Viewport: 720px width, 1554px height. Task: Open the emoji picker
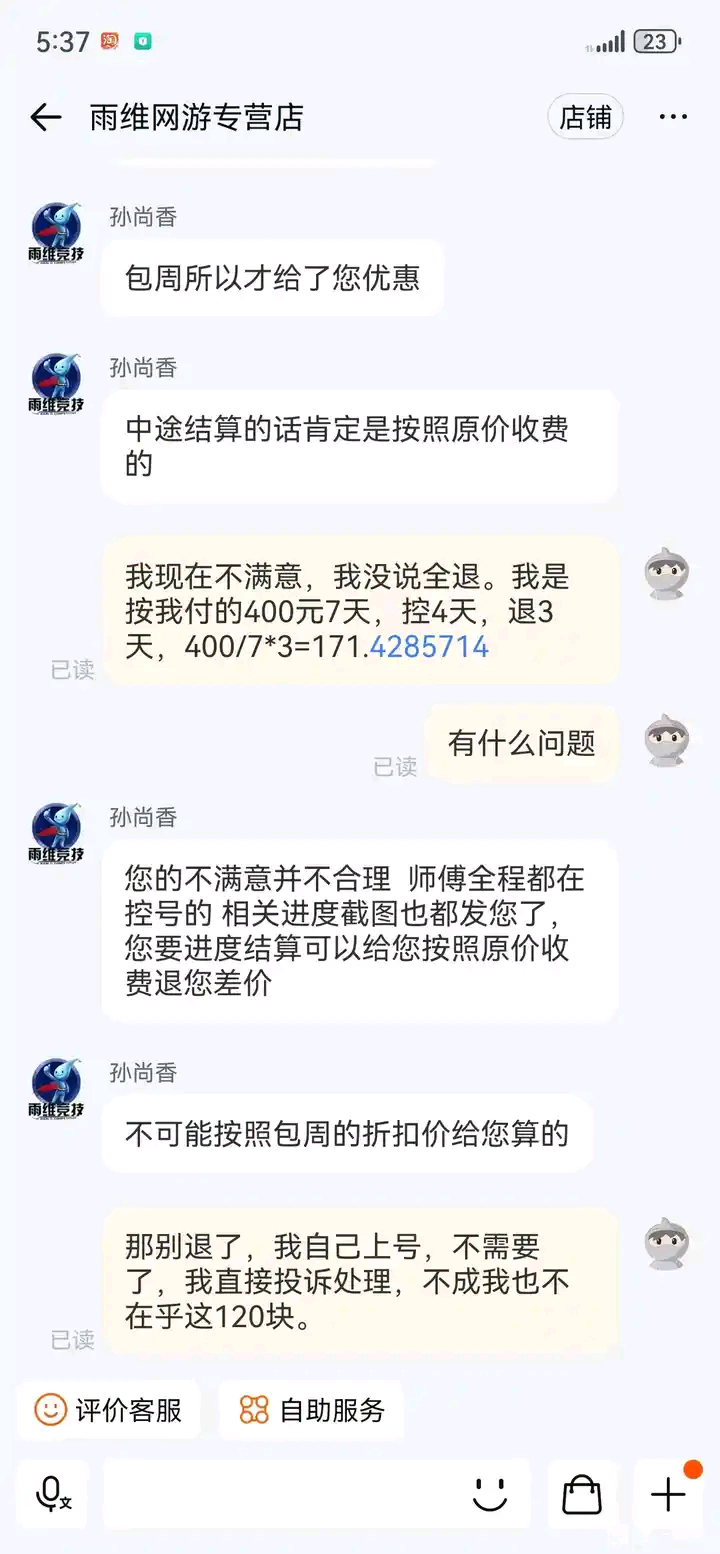tap(489, 1495)
